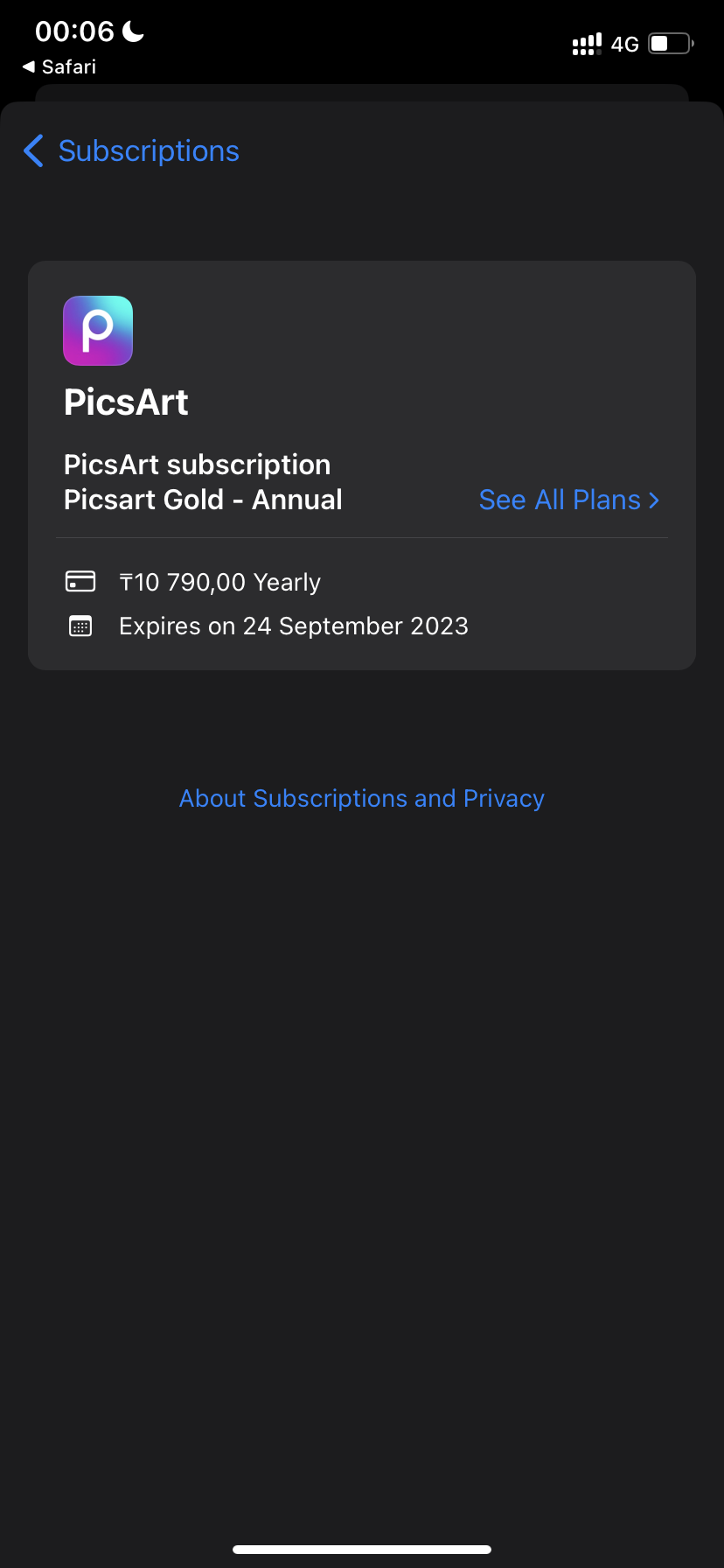Return to Safari from status bar
This screenshot has width=724, height=1568.
point(59,66)
